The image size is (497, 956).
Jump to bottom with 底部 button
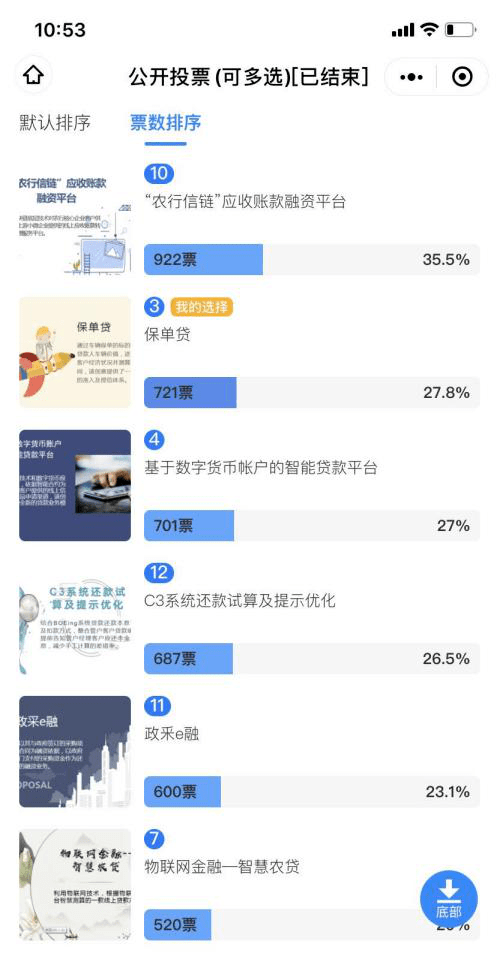coord(449,899)
